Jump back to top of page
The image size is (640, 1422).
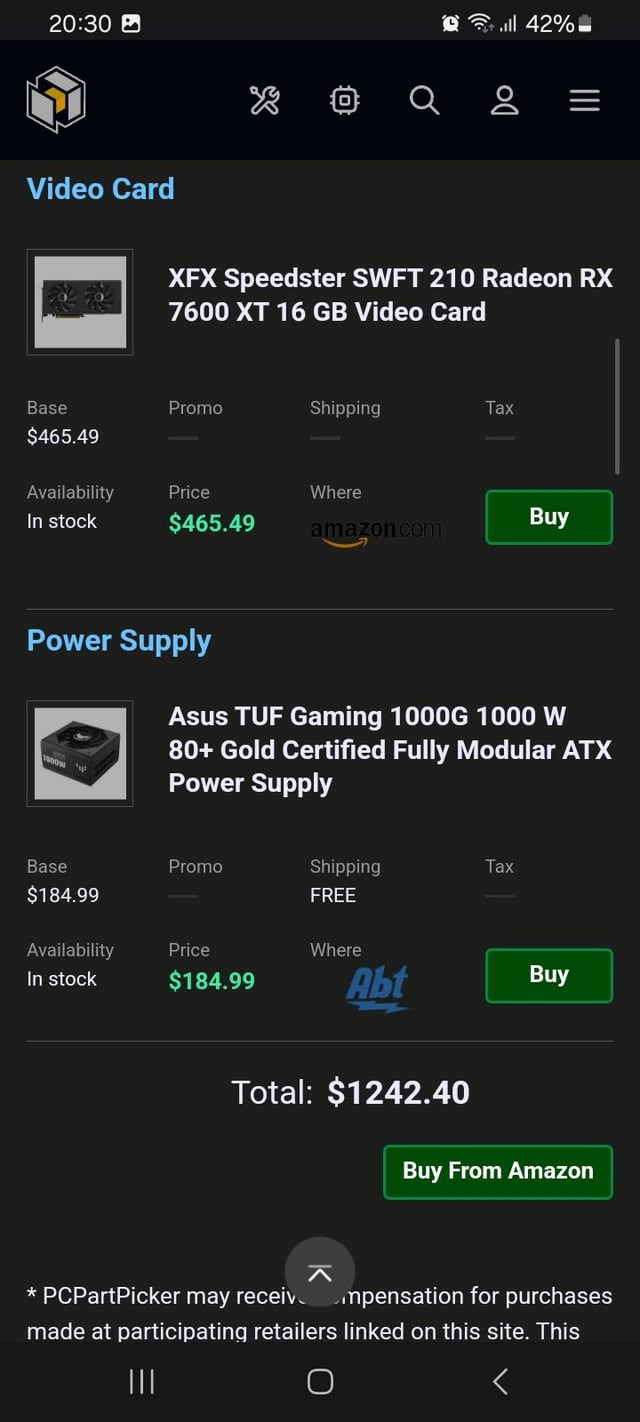coord(320,1273)
